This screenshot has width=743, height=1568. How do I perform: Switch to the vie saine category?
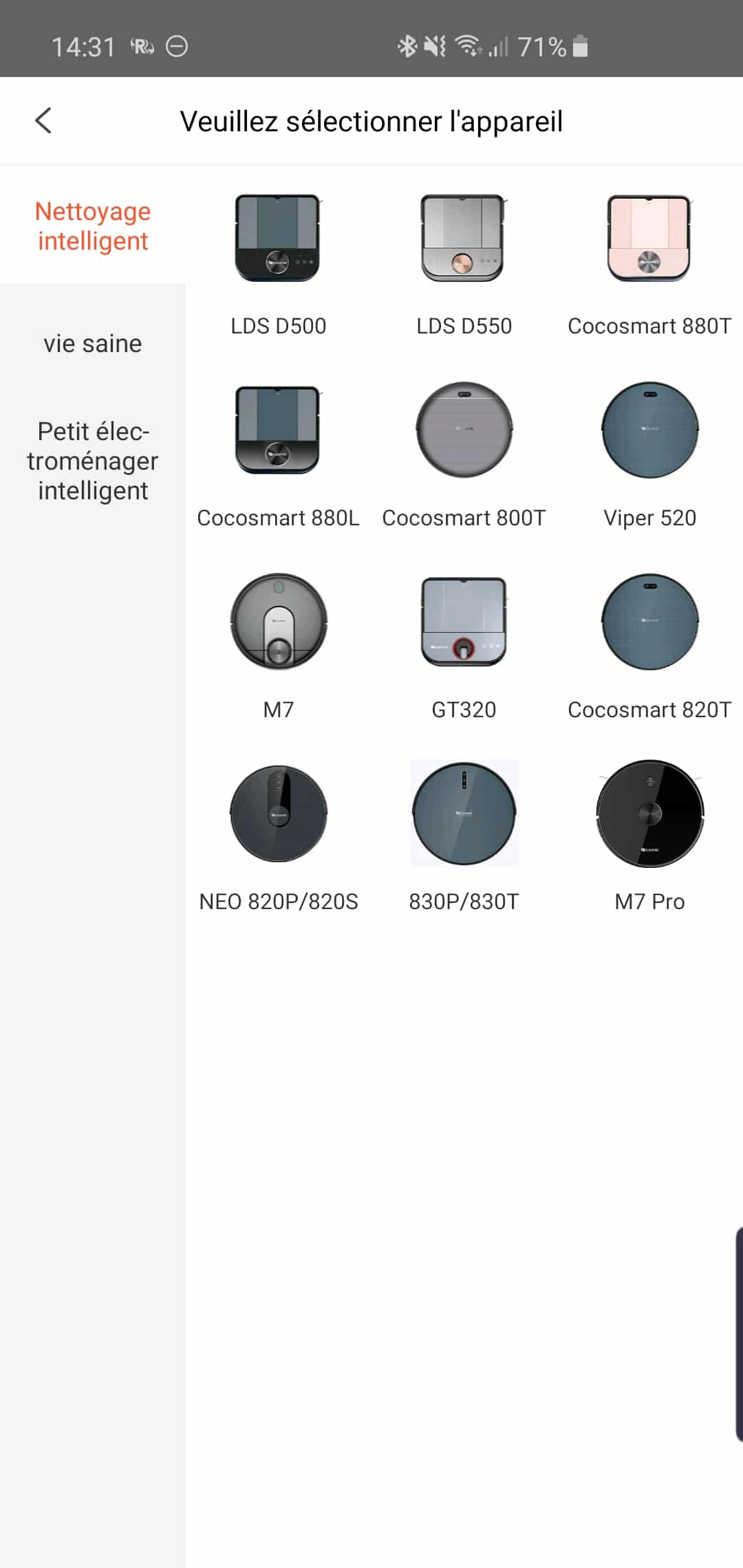[93, 343]
